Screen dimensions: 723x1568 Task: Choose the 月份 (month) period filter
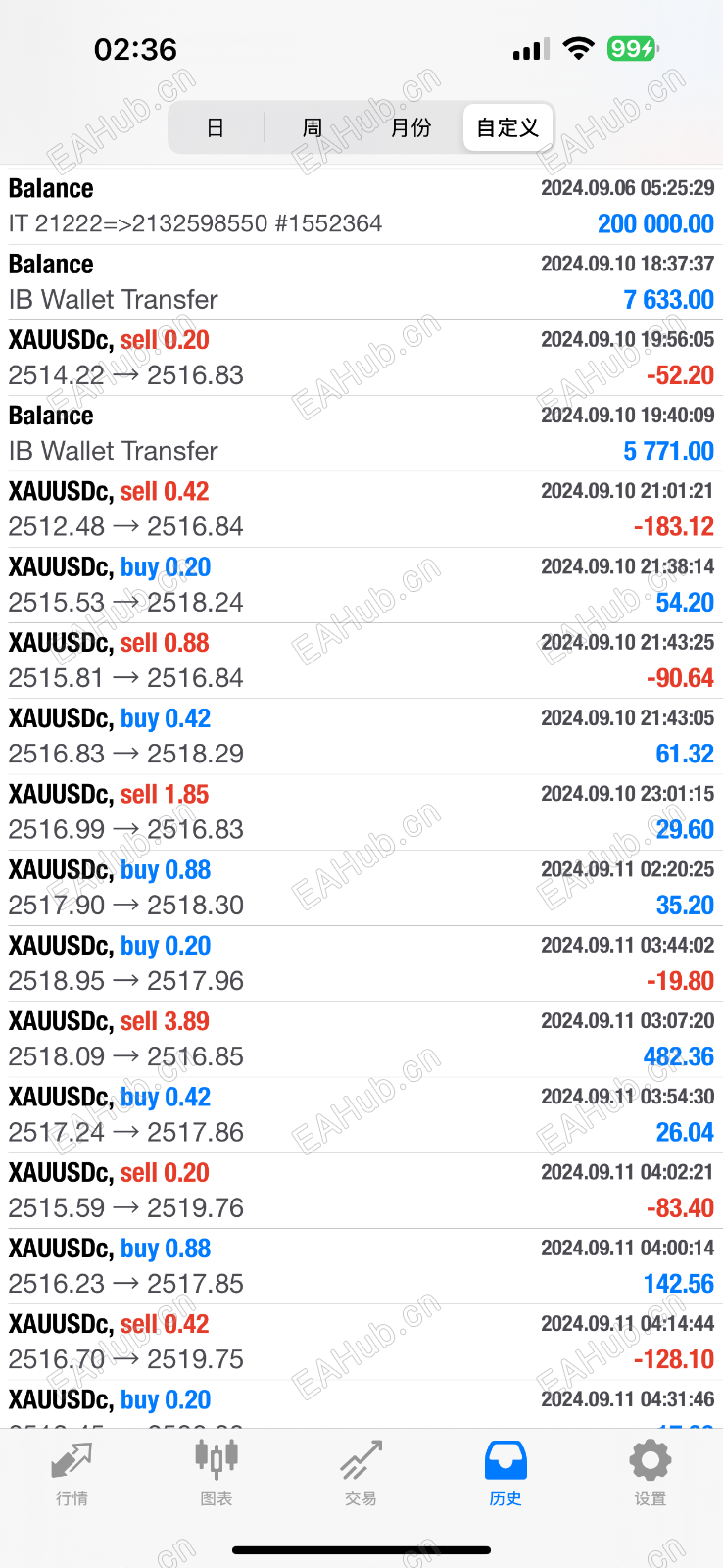coord(410,128)
